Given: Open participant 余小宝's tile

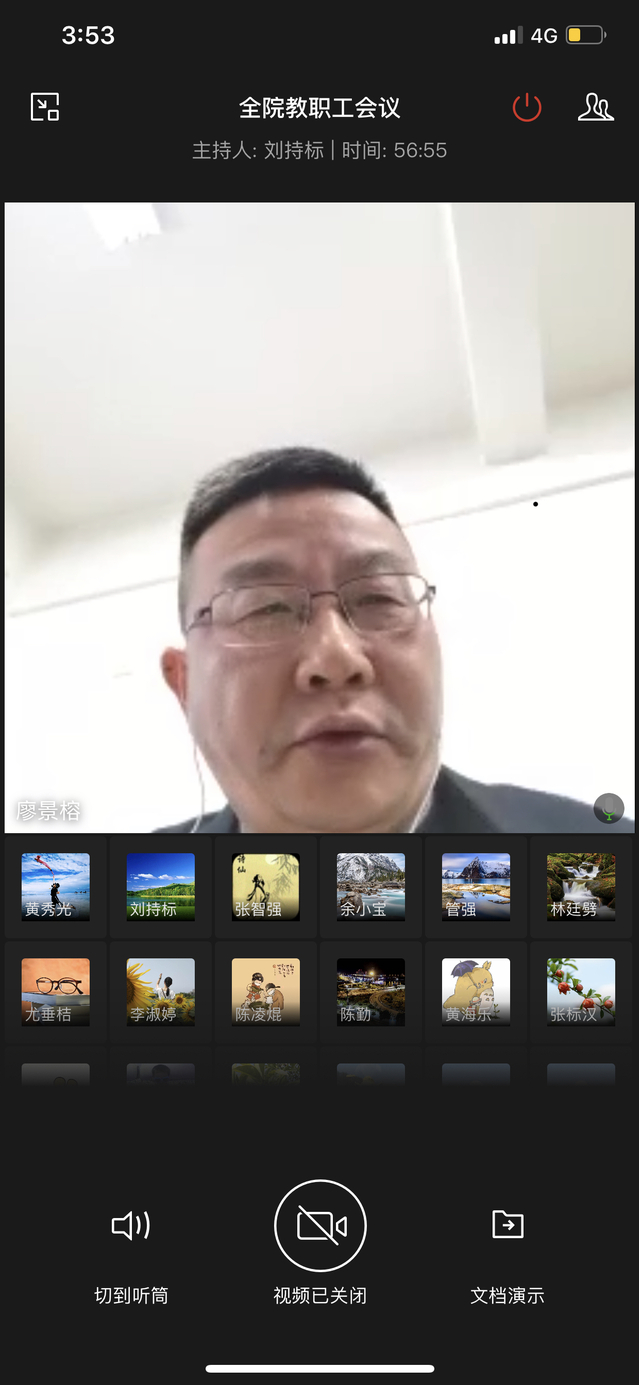Looking at the screenshot, I should click(371, 886).
